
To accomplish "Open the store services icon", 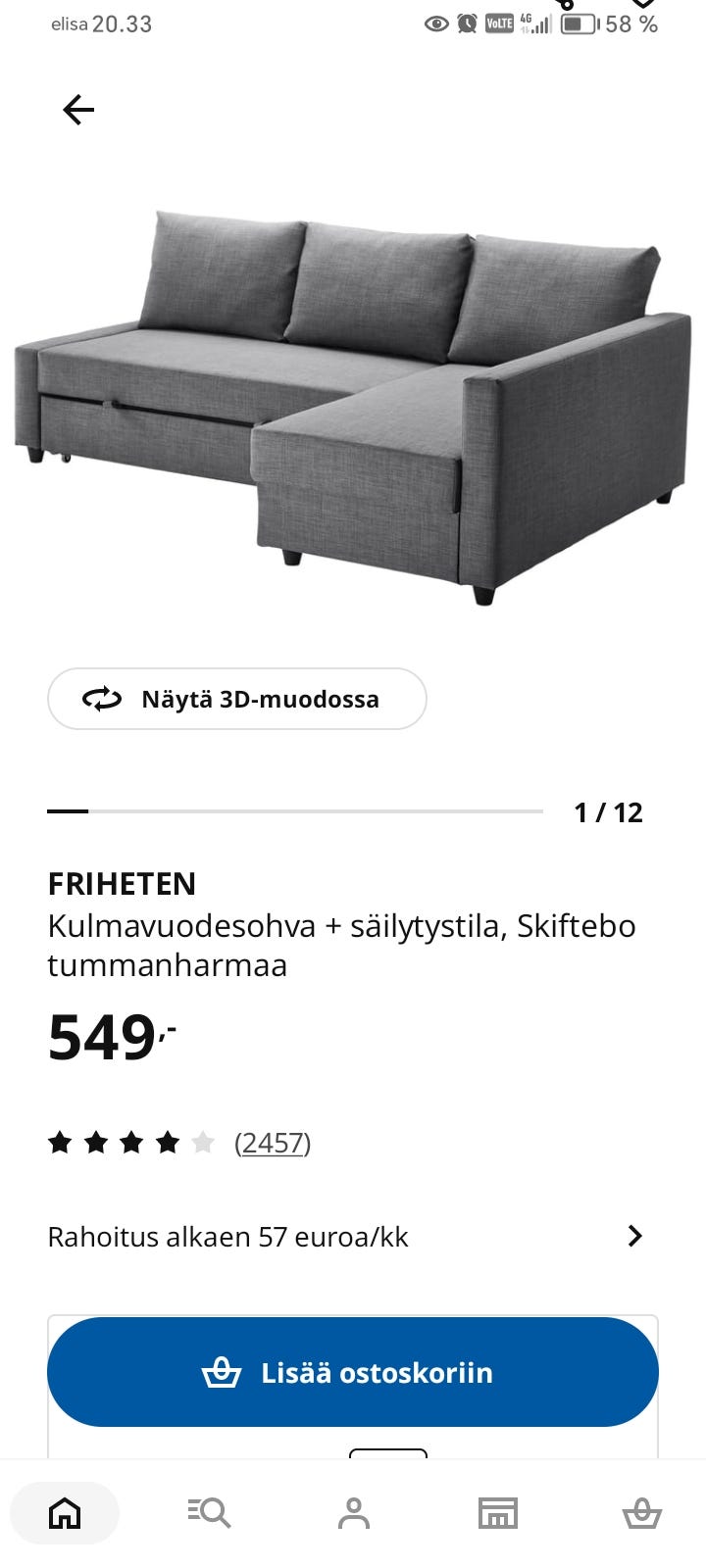I will (x=498, y=1512).
